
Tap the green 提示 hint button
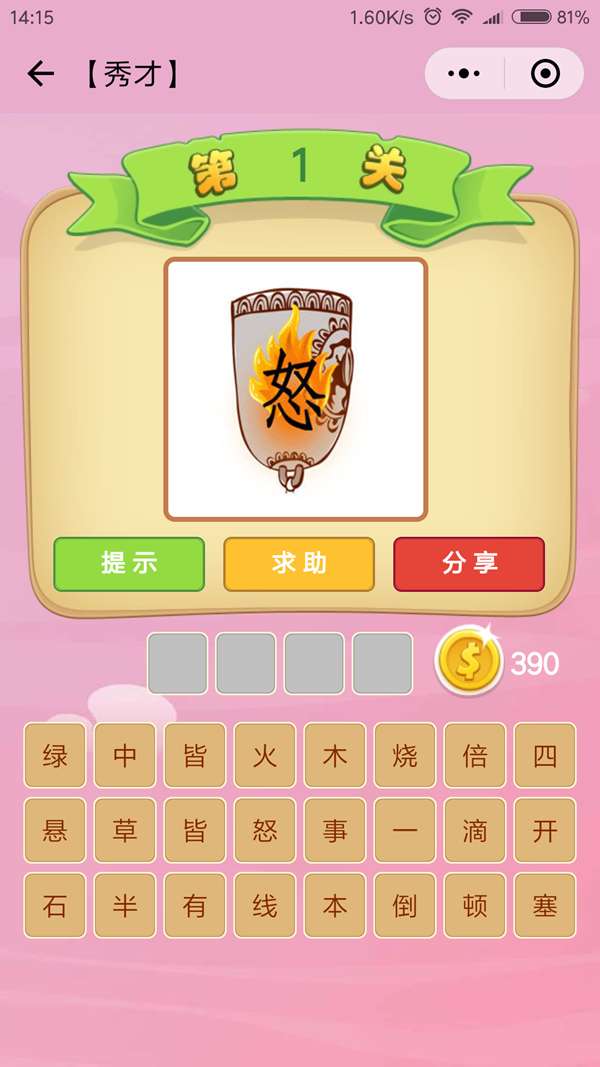coord(129,563)
